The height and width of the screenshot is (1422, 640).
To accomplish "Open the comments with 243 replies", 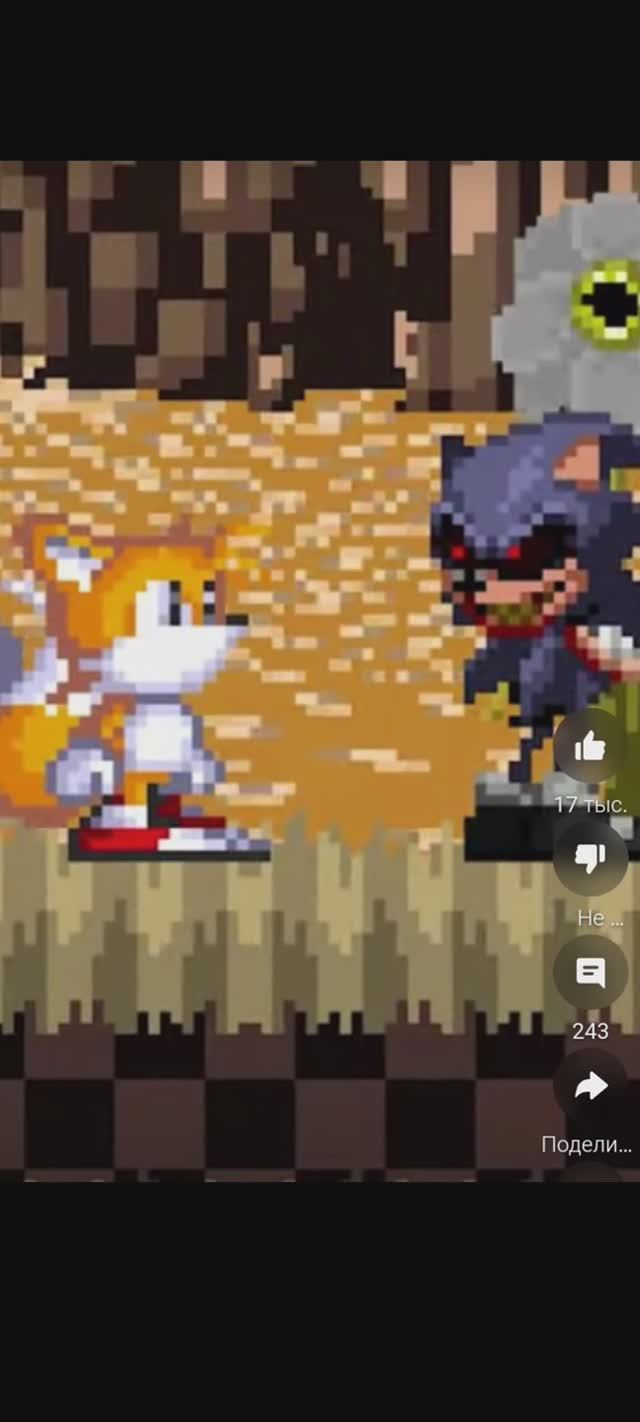I will pyautogui.click(x=590, y=972).
